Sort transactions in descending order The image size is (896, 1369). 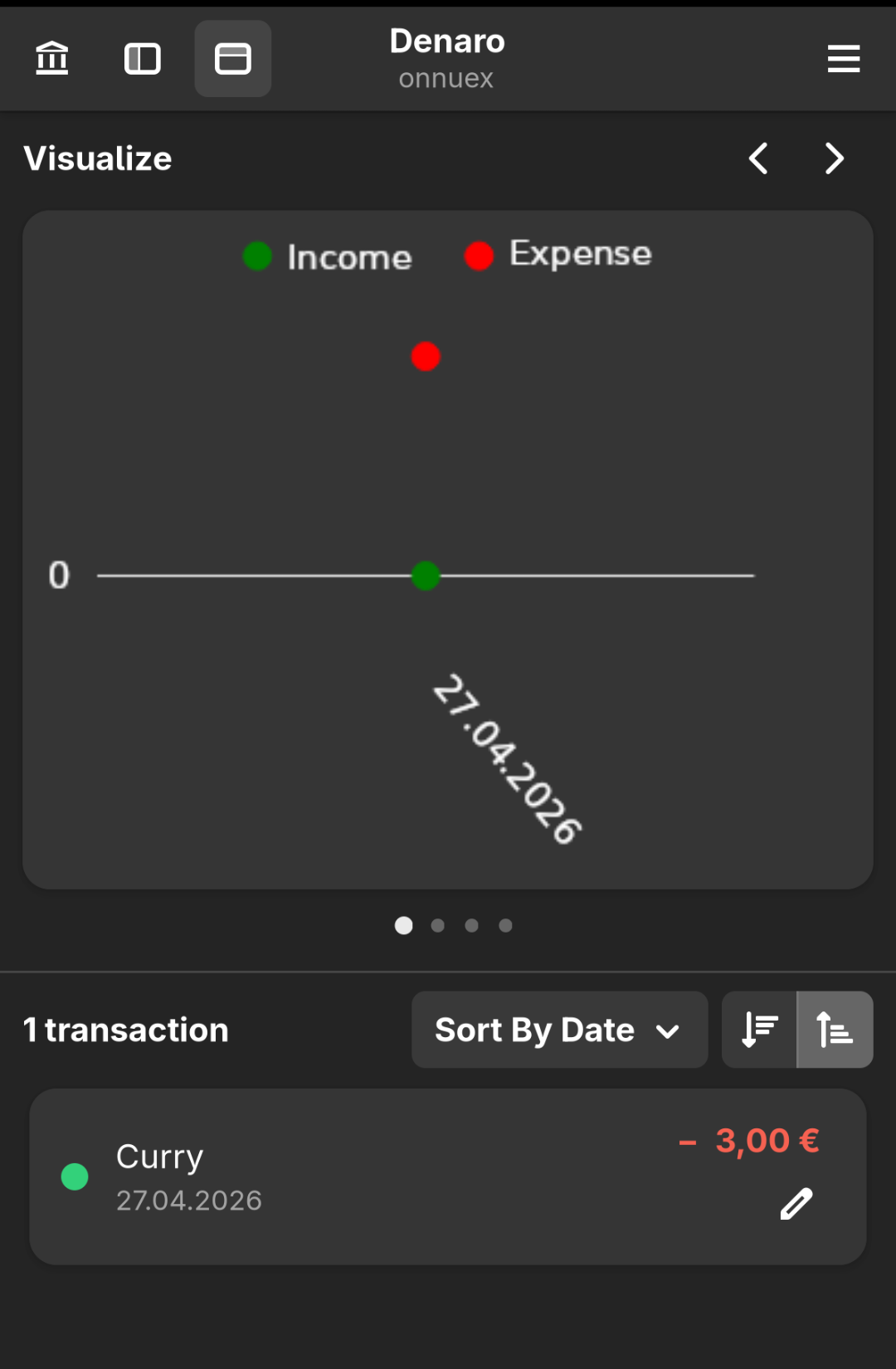click(x=759, y=1030)
